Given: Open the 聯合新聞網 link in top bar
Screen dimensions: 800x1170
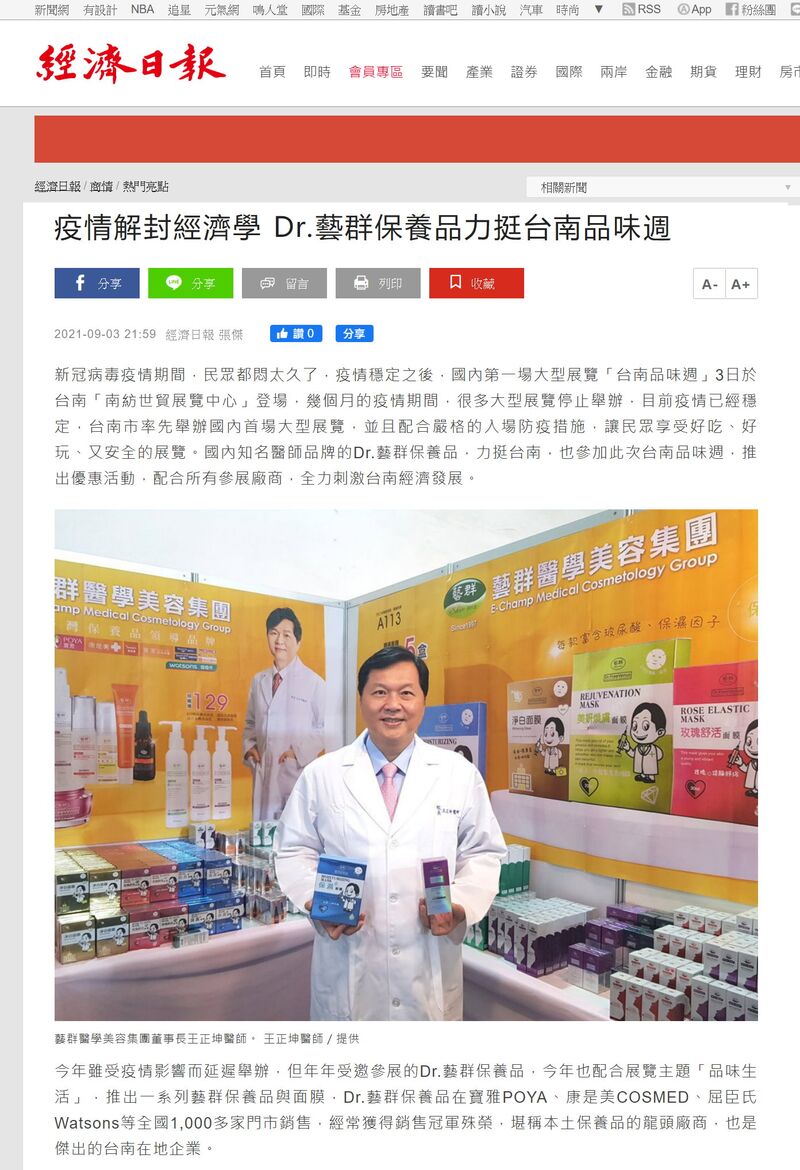Looking at the screenshot, I should (52, 9).
